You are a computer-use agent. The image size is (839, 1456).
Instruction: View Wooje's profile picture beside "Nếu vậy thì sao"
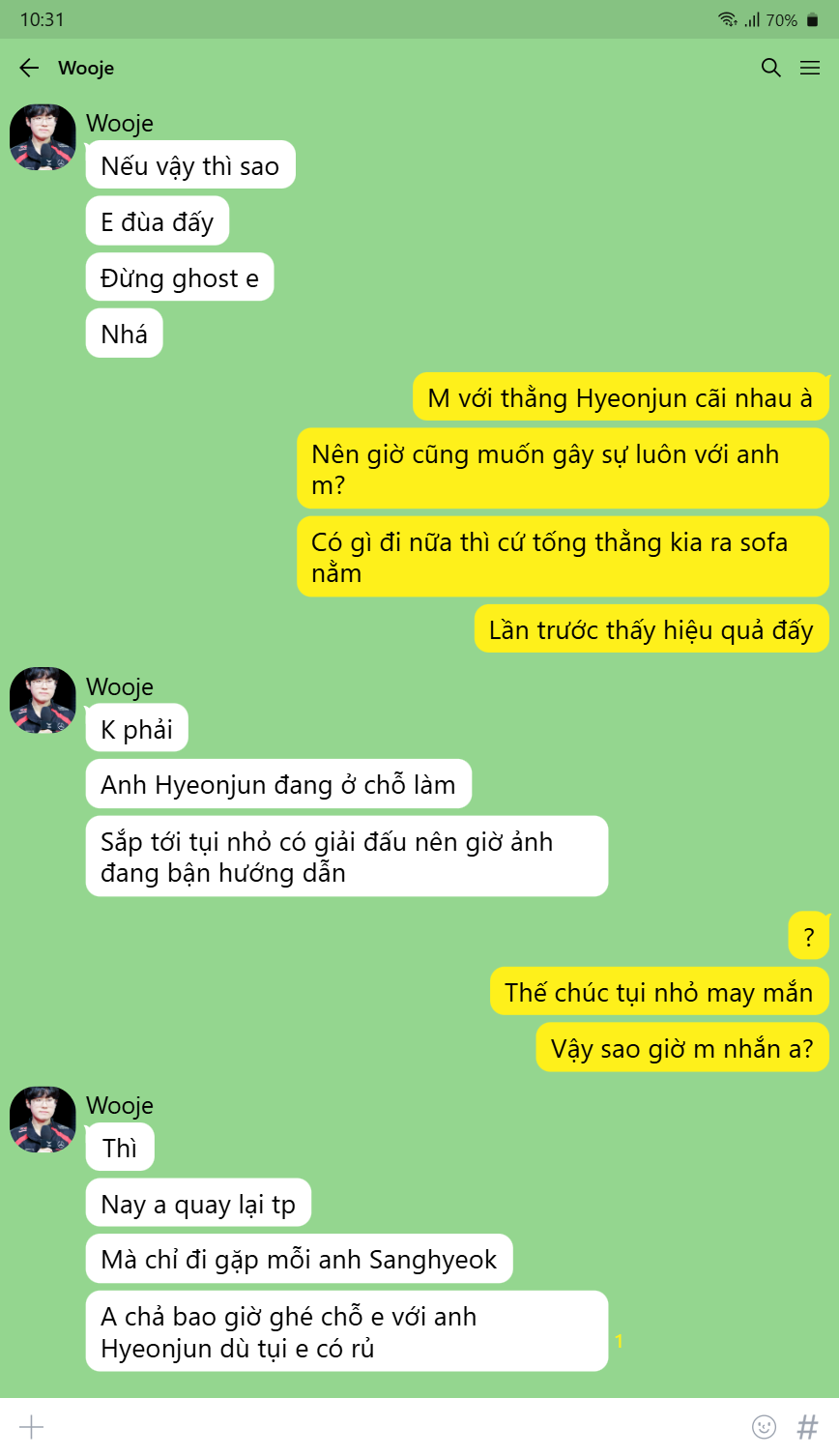(43, 137)
